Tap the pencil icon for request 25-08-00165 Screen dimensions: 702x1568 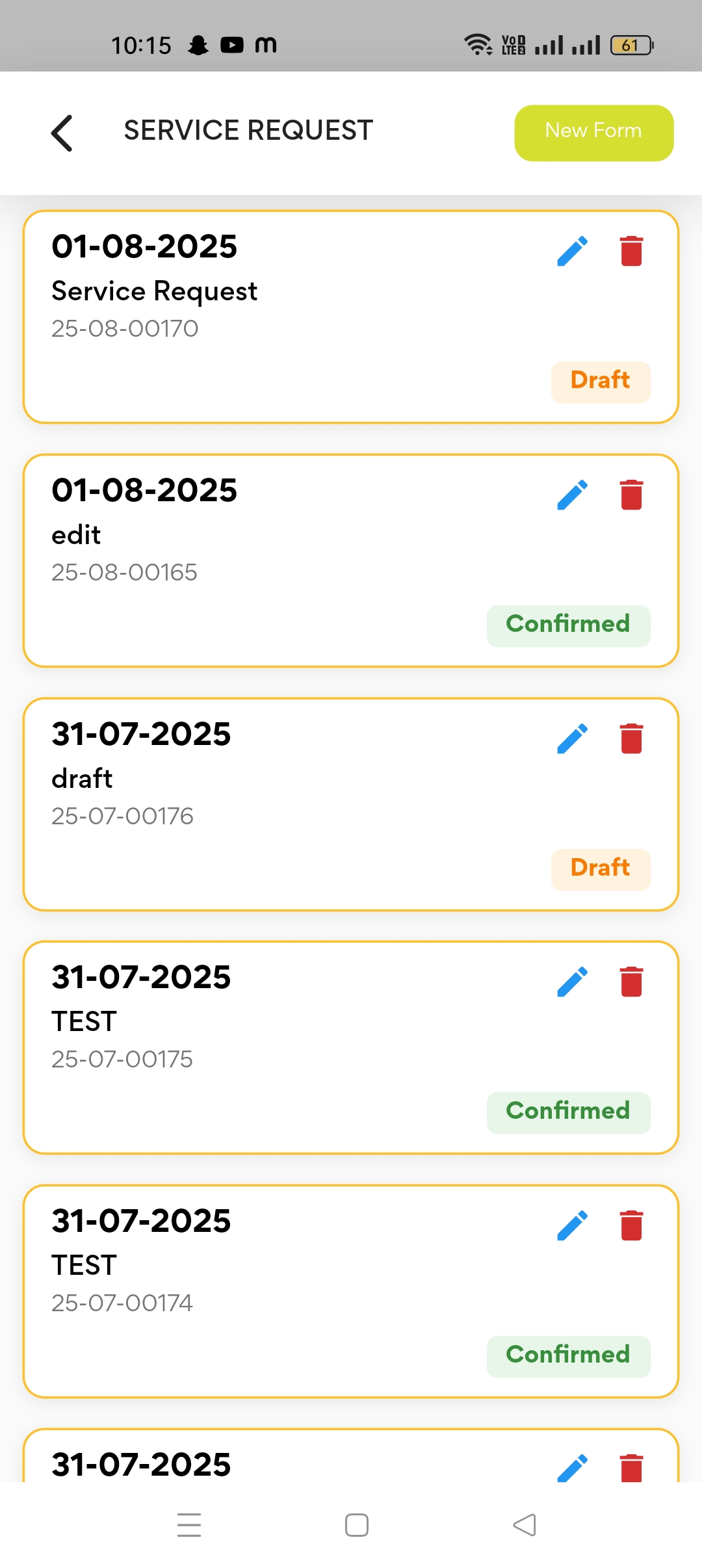pos(573,495)
